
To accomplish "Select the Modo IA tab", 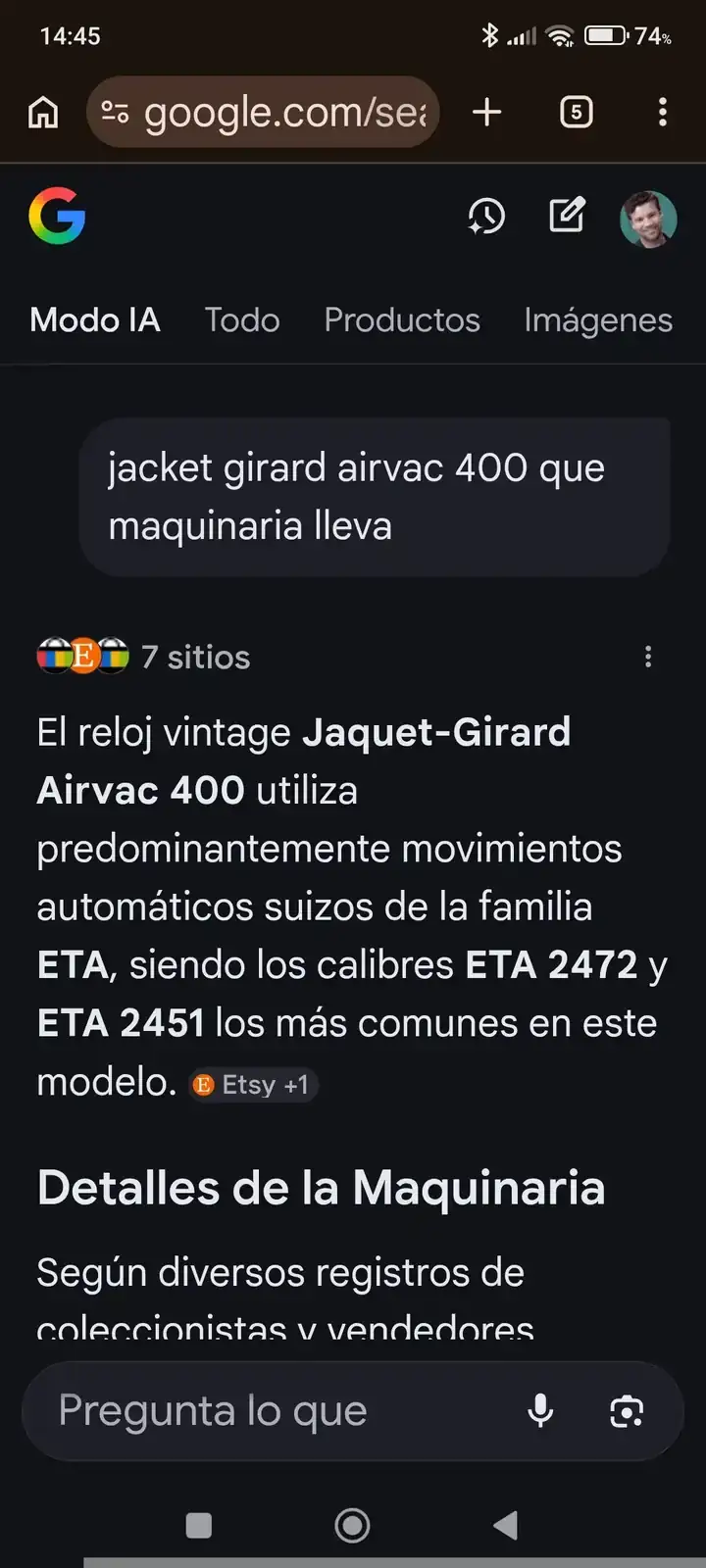I will [x=95, y=320].
